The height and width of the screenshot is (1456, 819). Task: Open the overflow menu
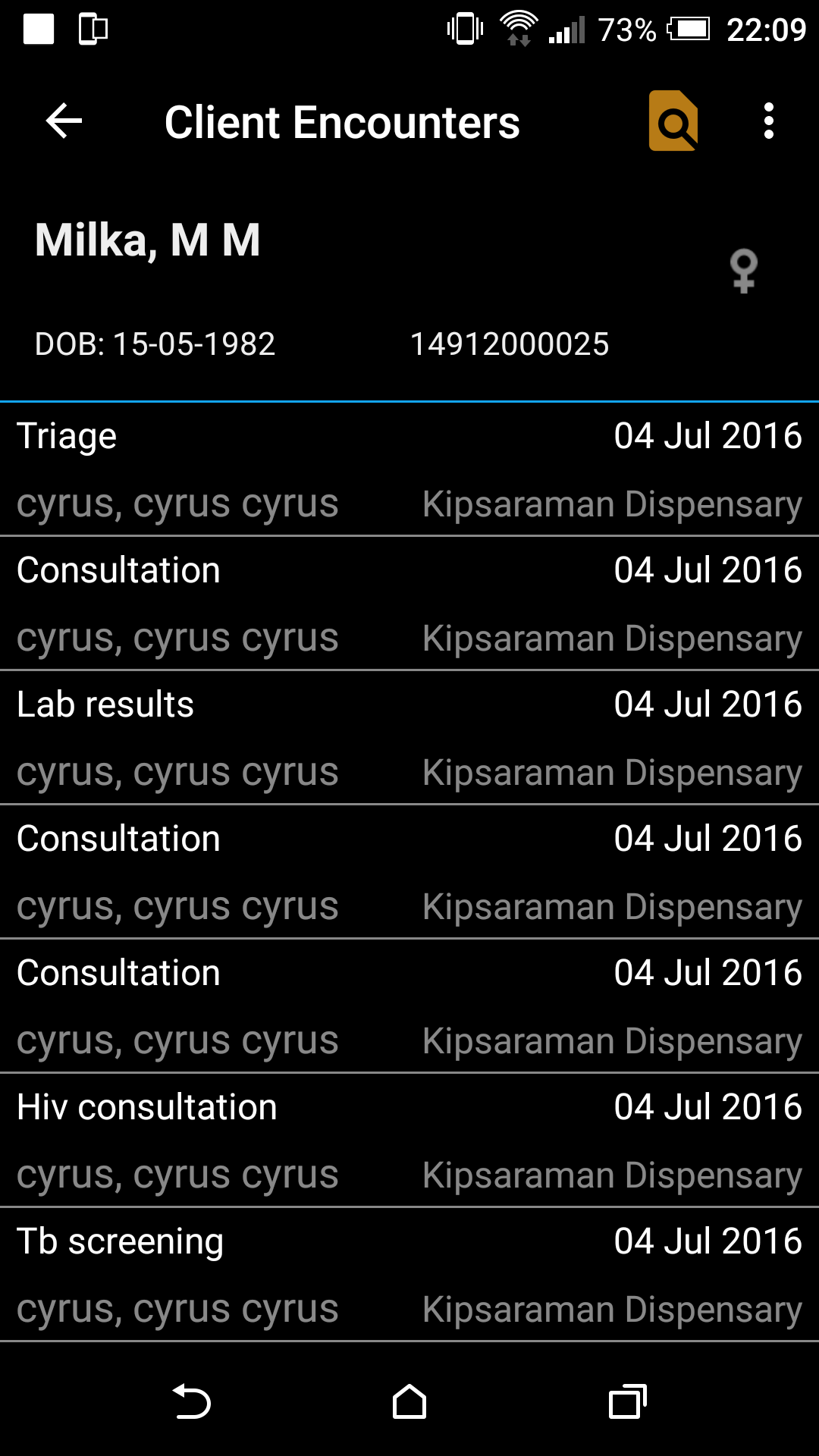(x=769, y=121)
